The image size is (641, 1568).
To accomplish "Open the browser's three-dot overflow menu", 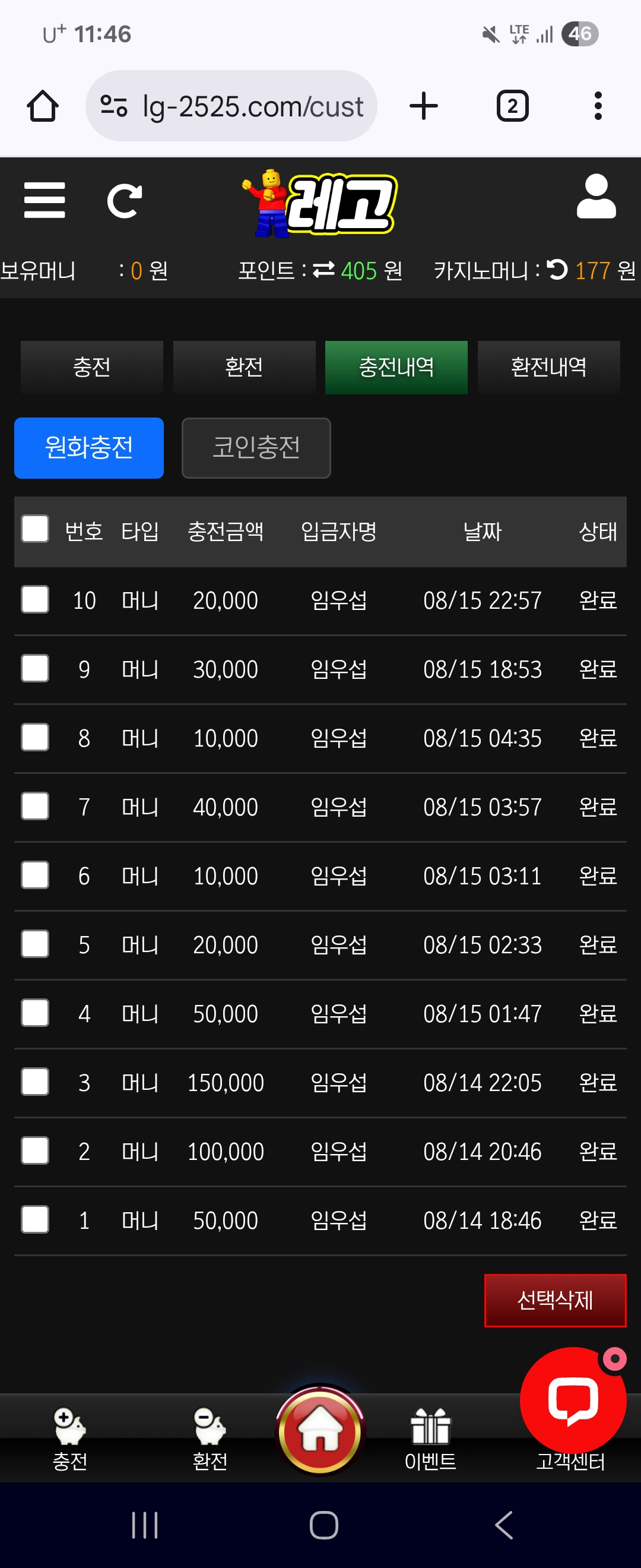I will point(598,106).
